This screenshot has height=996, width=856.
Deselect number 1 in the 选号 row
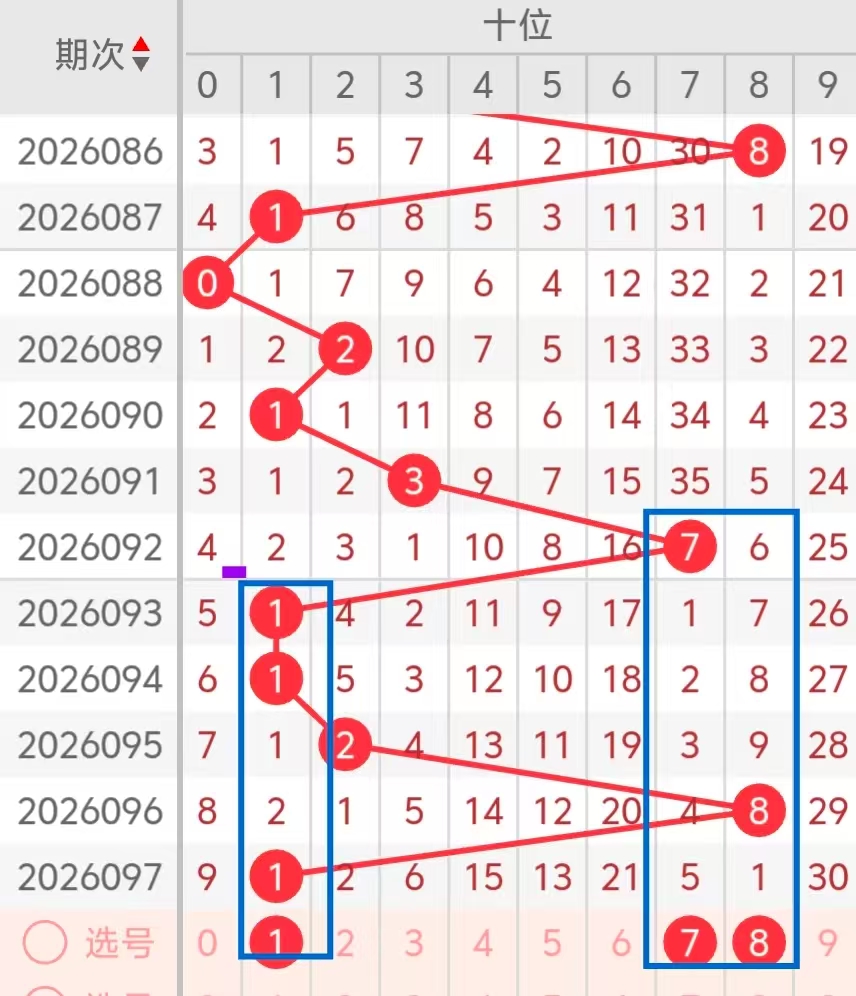coord(276,942)
